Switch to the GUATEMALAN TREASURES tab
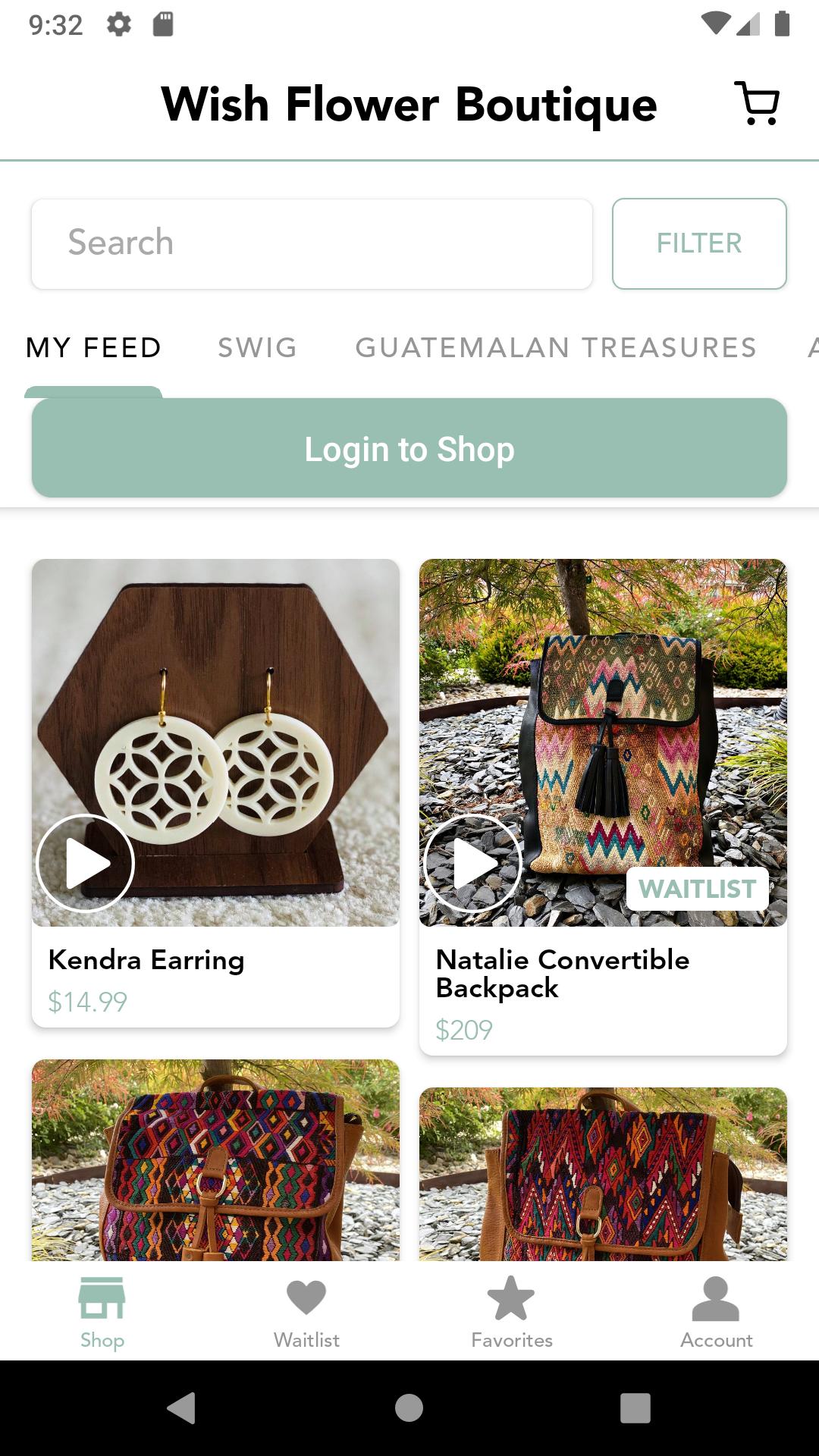The width and height of the screenshot is (819, 1456). coord(556,348)
